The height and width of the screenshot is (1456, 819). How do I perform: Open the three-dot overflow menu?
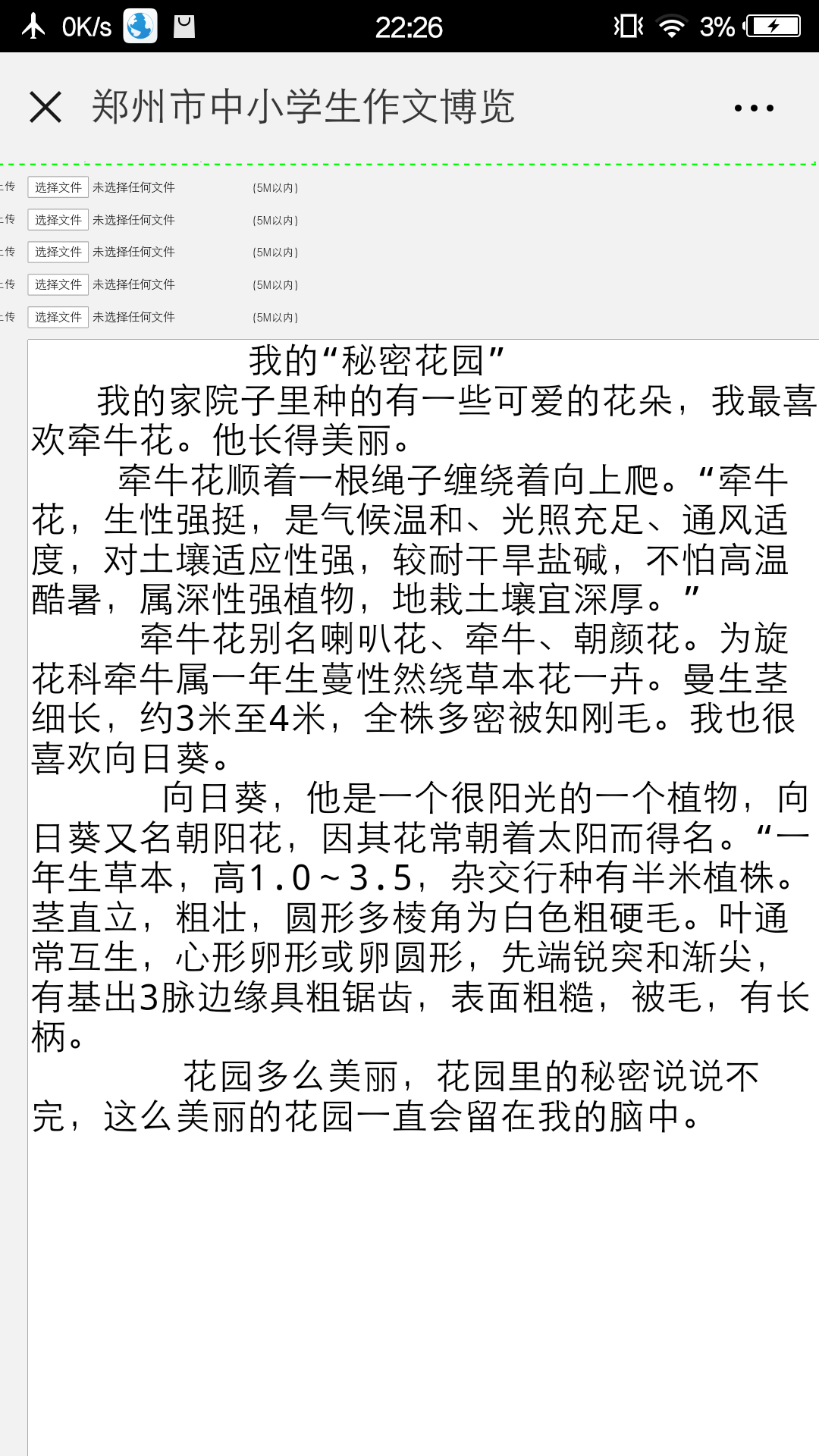754,108
